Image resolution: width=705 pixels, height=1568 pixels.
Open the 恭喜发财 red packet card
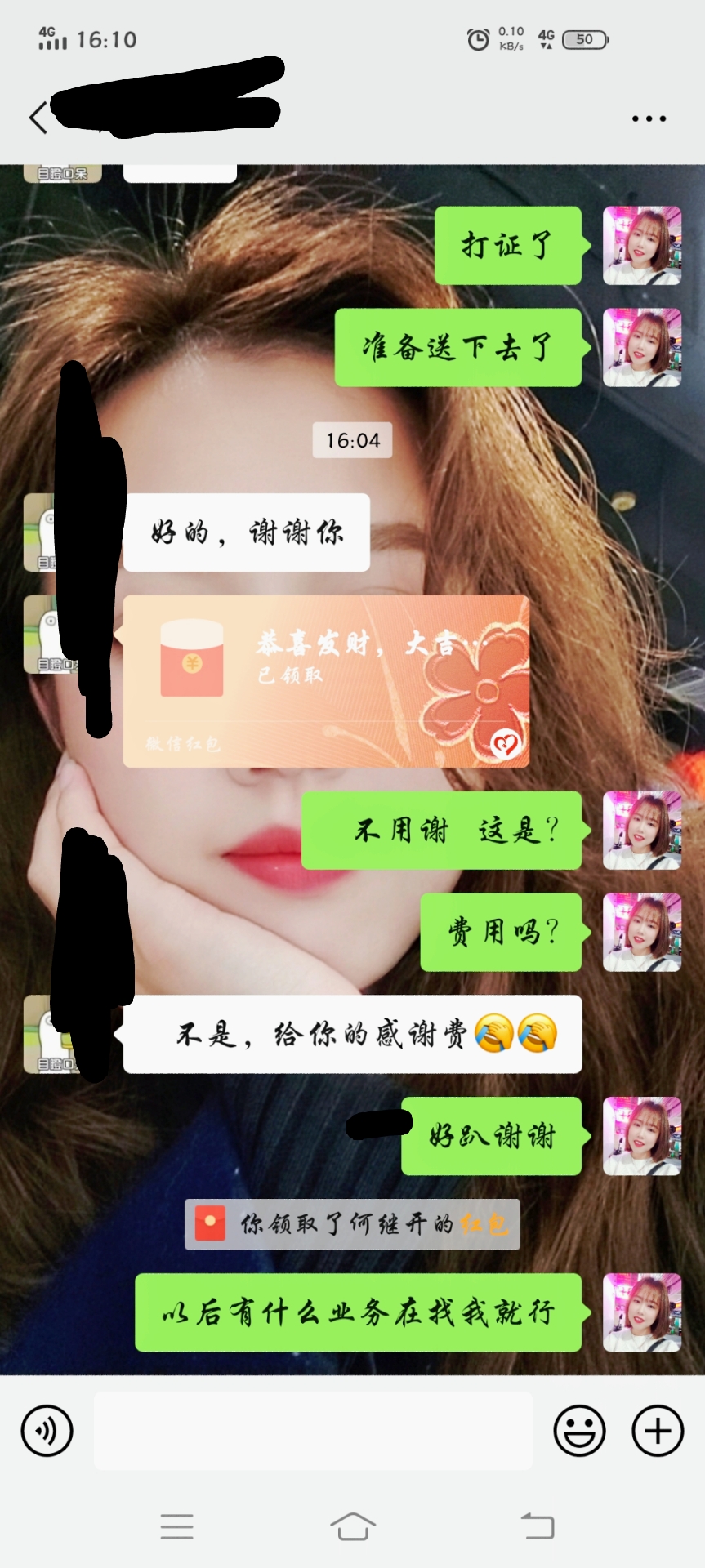tap(326, 681)
